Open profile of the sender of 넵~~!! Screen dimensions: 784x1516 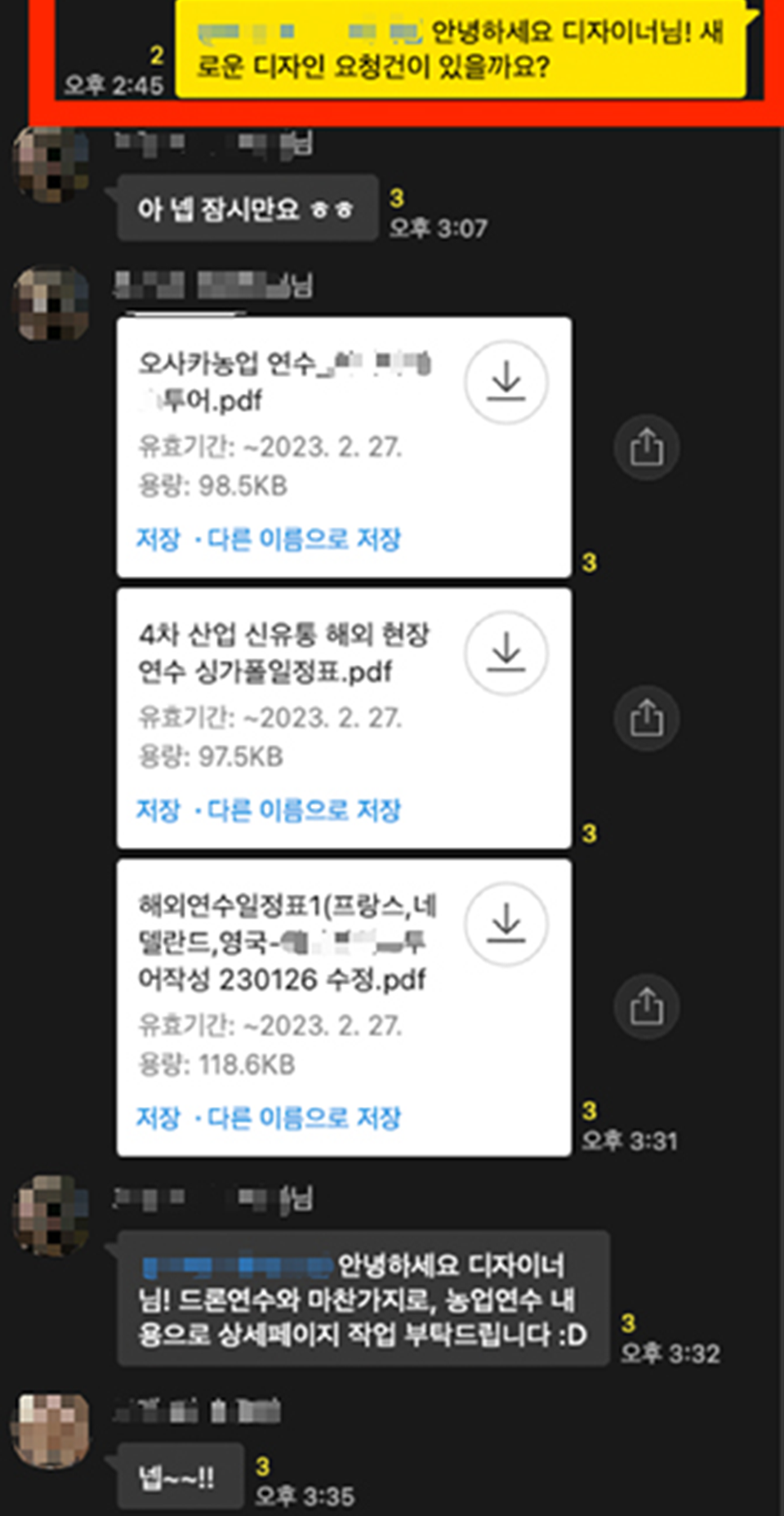(51, 1431)
